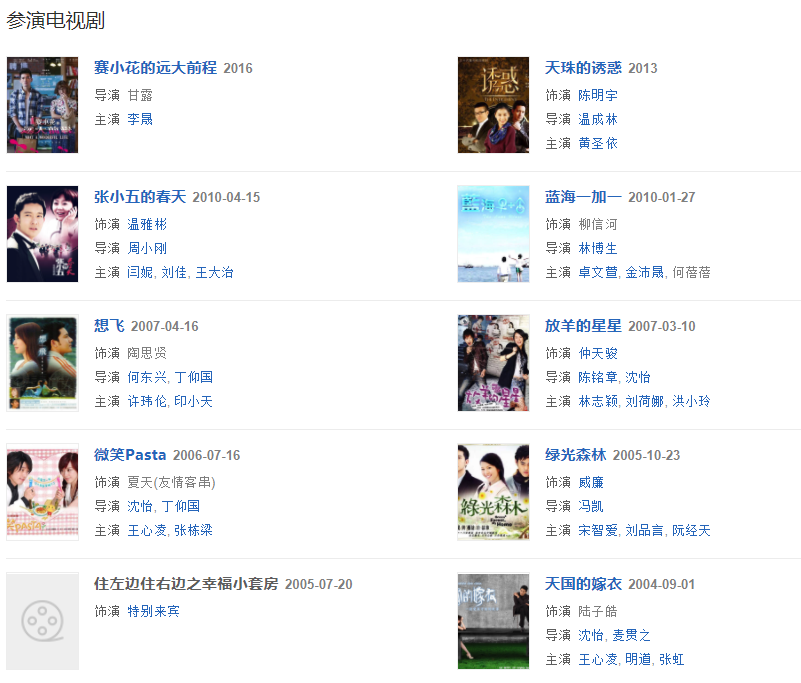This screenshot has width=801, height=683.
Task: View actor 张栋梁 in 微笑Pasta
Action: 193,530
